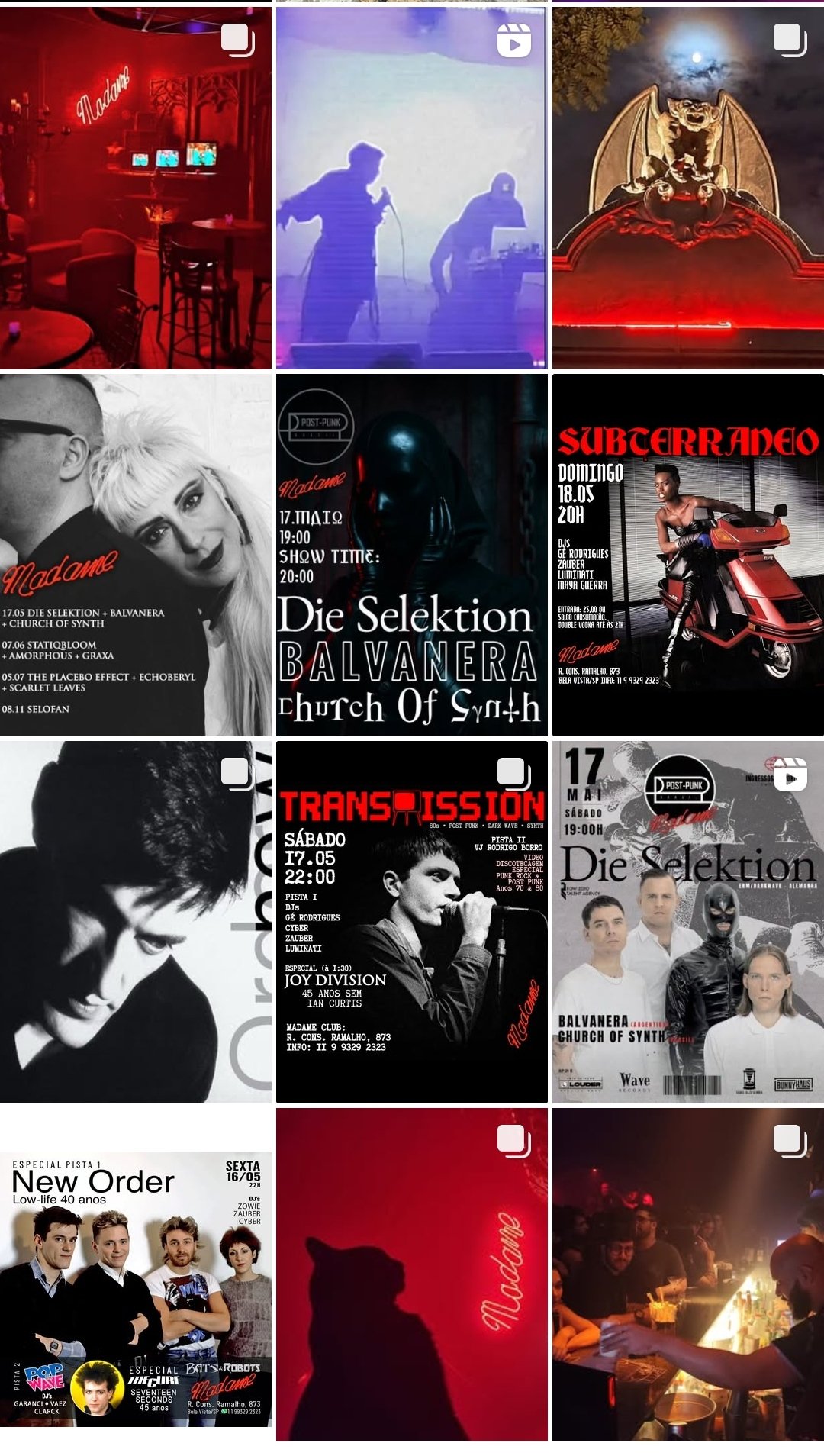
Task: Open the Transmission Joy Division post
Action: point(411,922)
